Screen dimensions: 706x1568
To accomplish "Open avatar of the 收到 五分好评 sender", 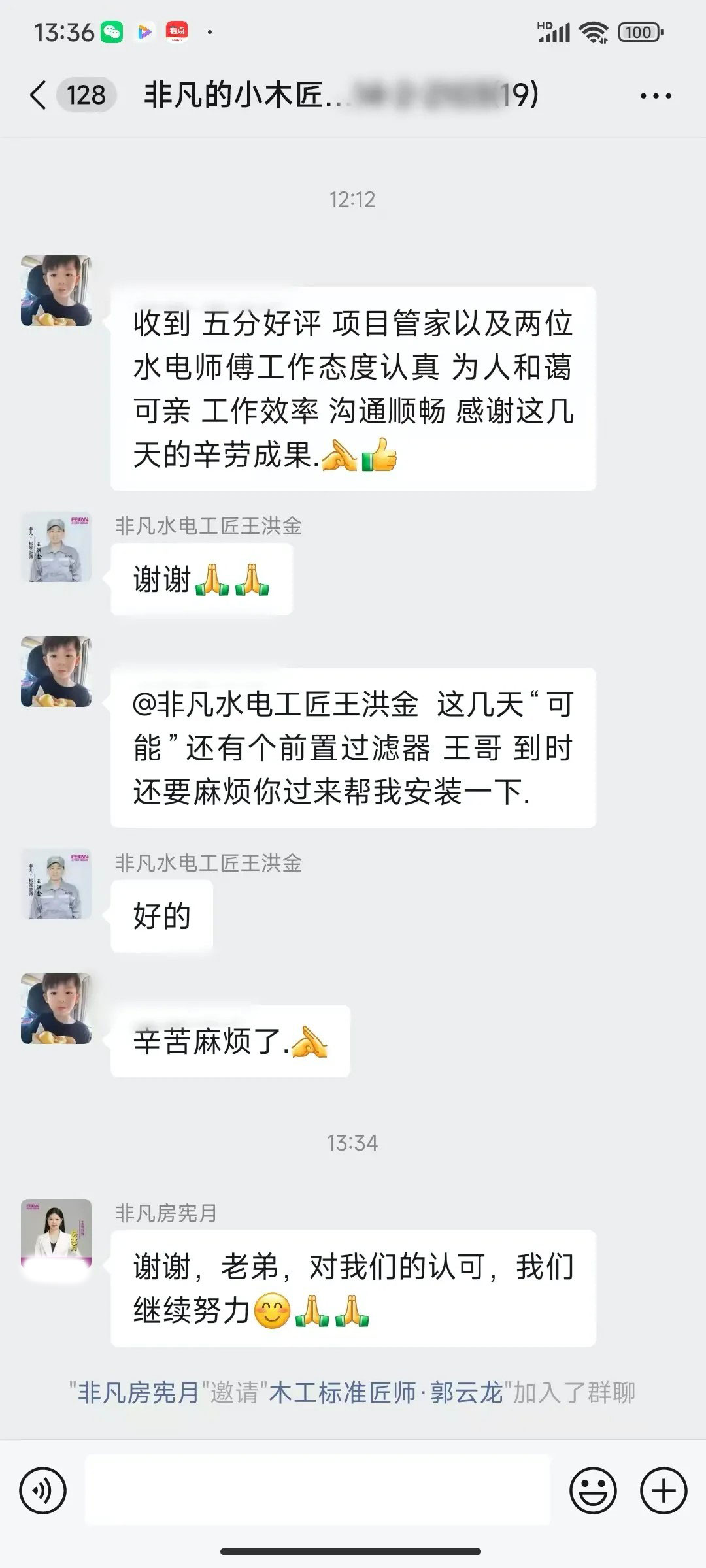I will pyautogui.click(x=56, y=291).
